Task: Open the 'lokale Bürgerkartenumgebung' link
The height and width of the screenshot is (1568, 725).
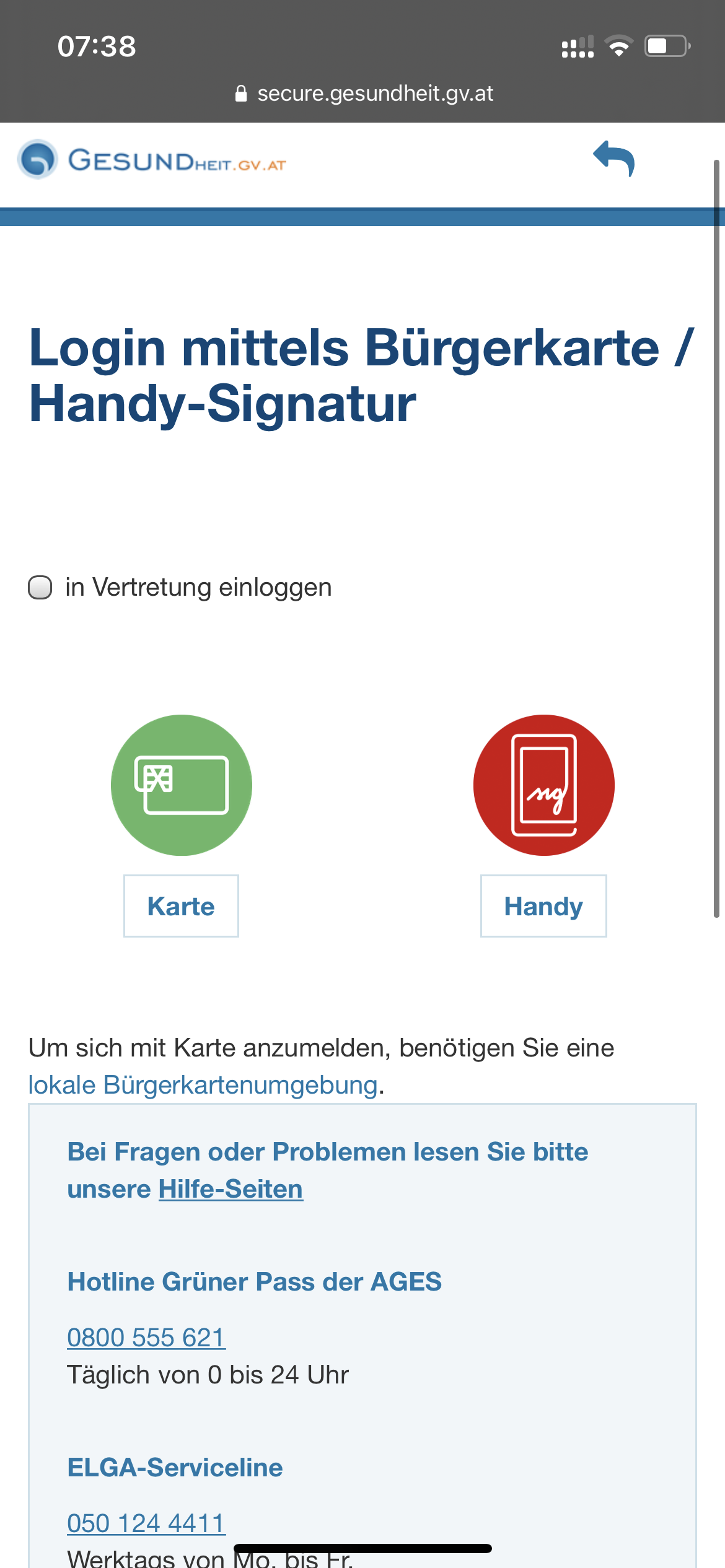Action: click(203, 1085)
